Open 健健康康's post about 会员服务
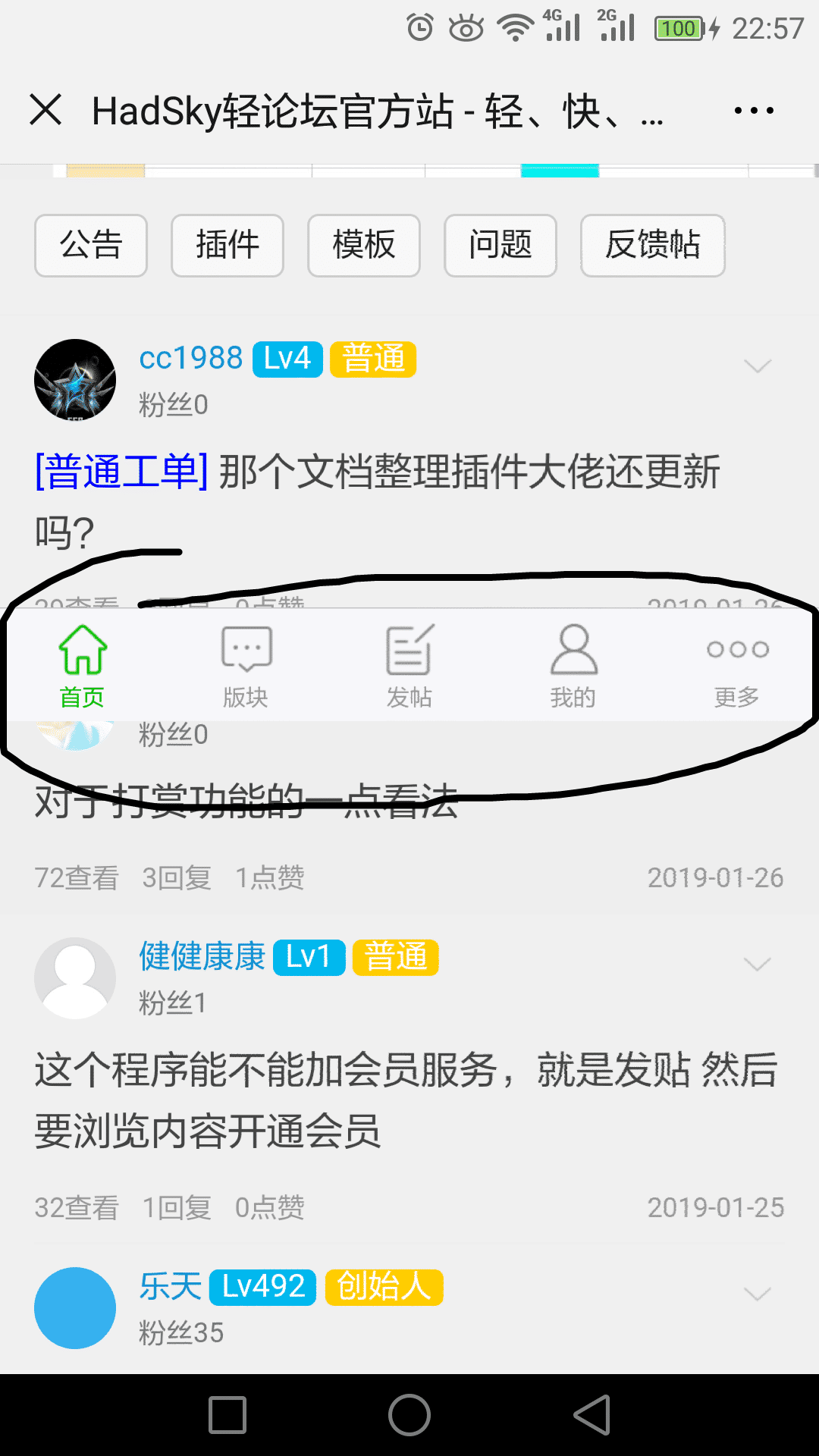The height and width of the screenshot is (1456, 819). [x=406, y=1100]
